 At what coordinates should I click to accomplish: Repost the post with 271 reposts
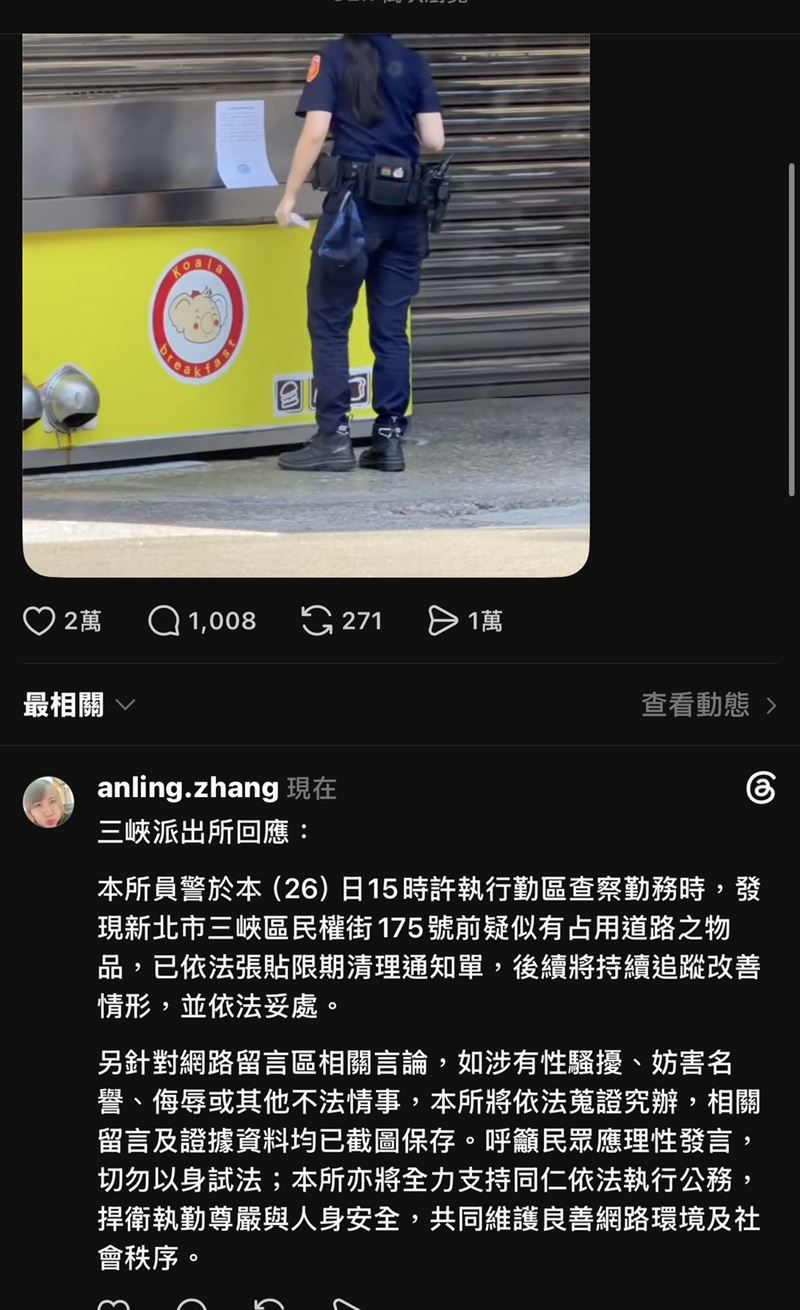(317, 621)
